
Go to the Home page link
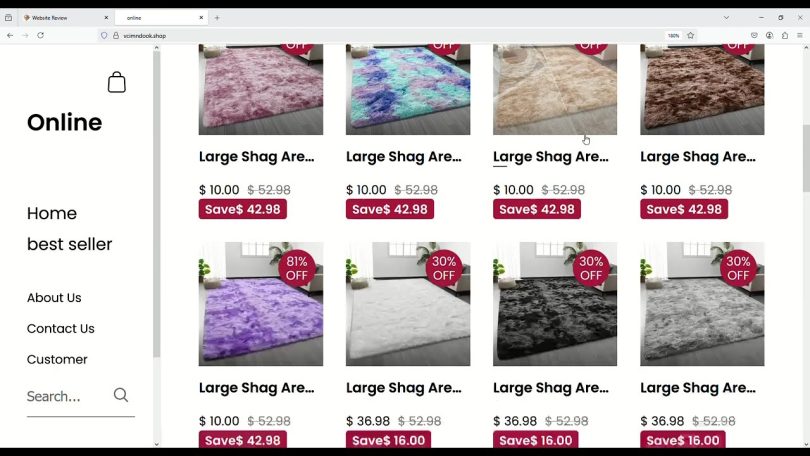tap(52, 213)
